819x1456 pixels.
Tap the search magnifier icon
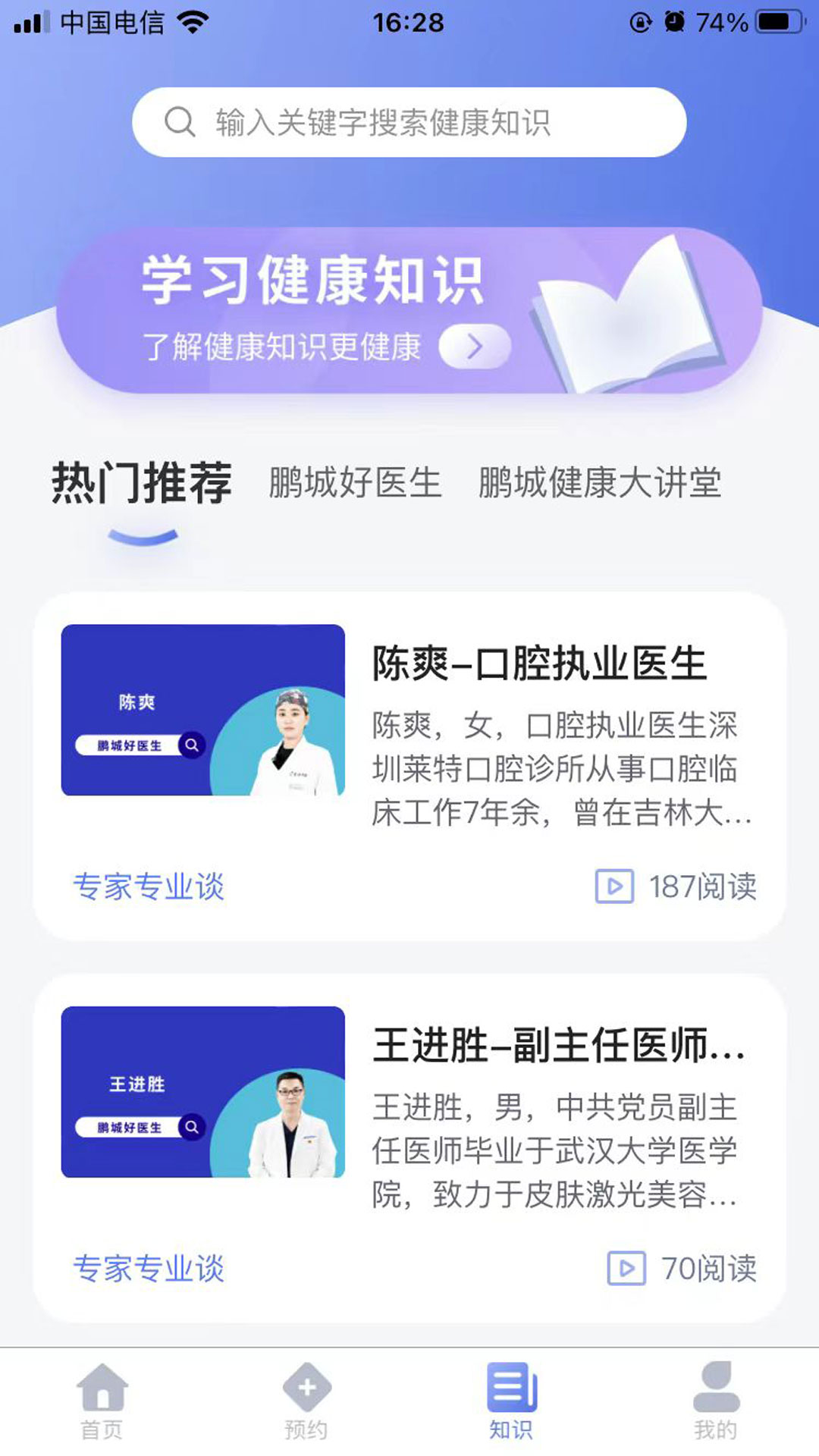179,120
